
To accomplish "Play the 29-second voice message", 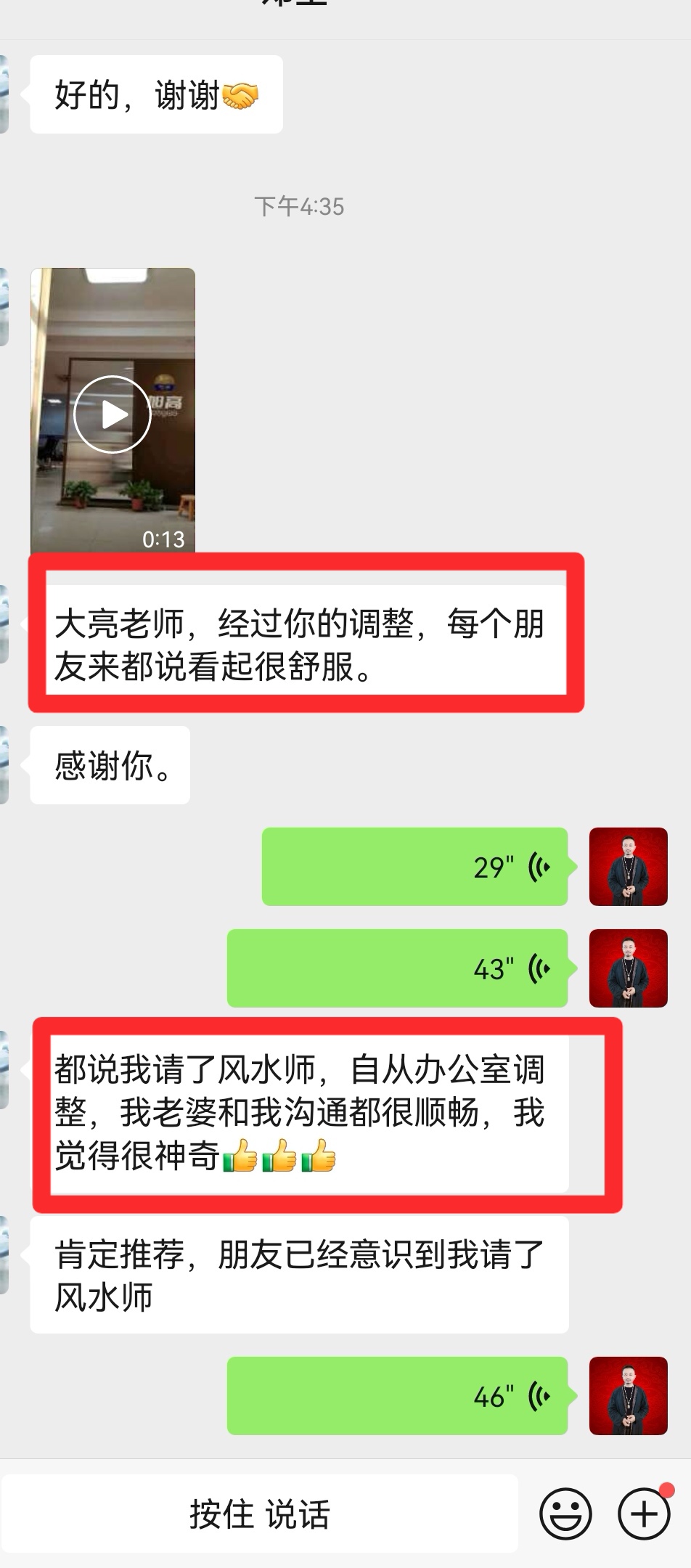I will pos(414,865).
